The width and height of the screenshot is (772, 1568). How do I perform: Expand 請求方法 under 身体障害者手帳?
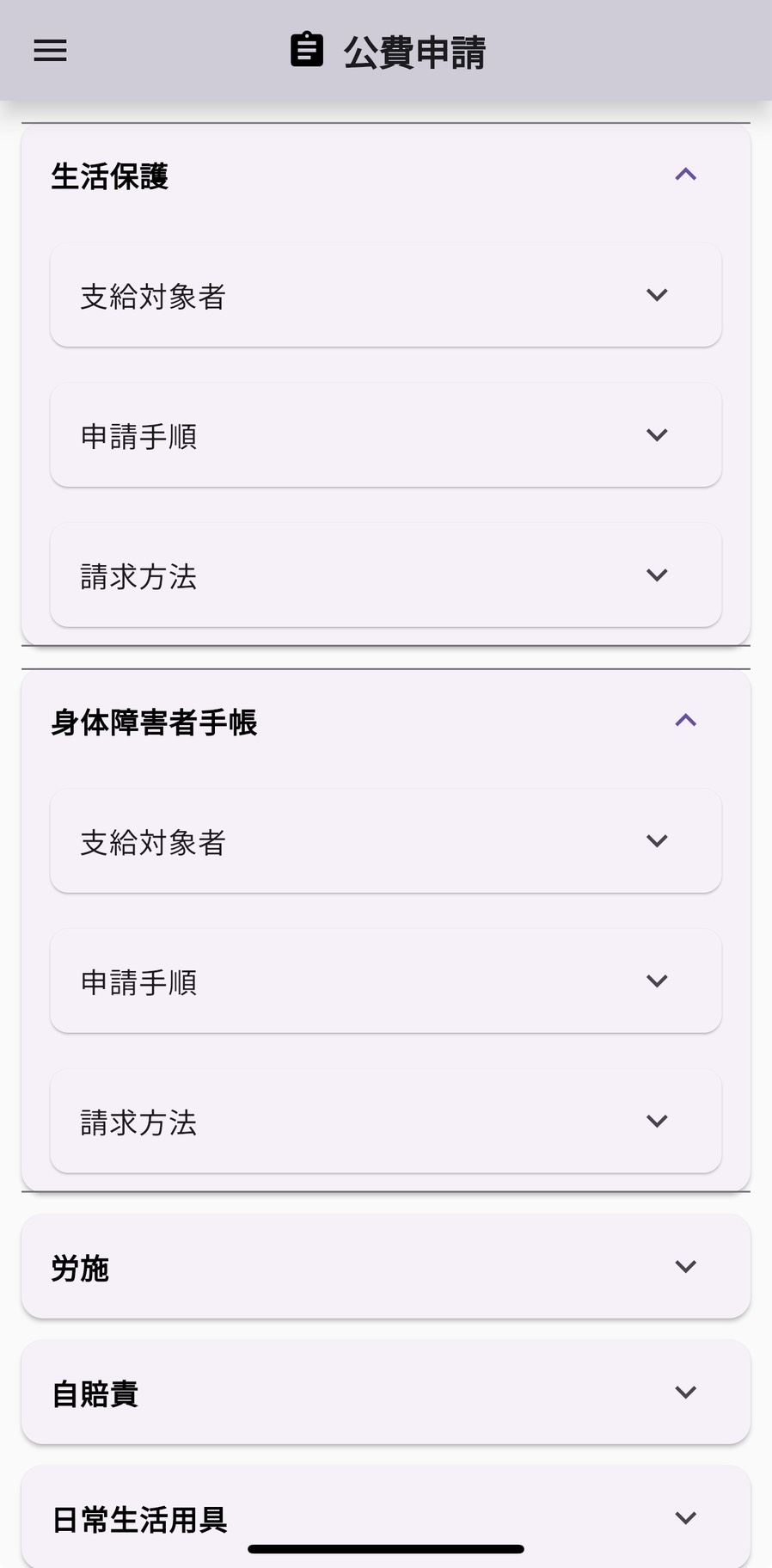coord(385,1121)
